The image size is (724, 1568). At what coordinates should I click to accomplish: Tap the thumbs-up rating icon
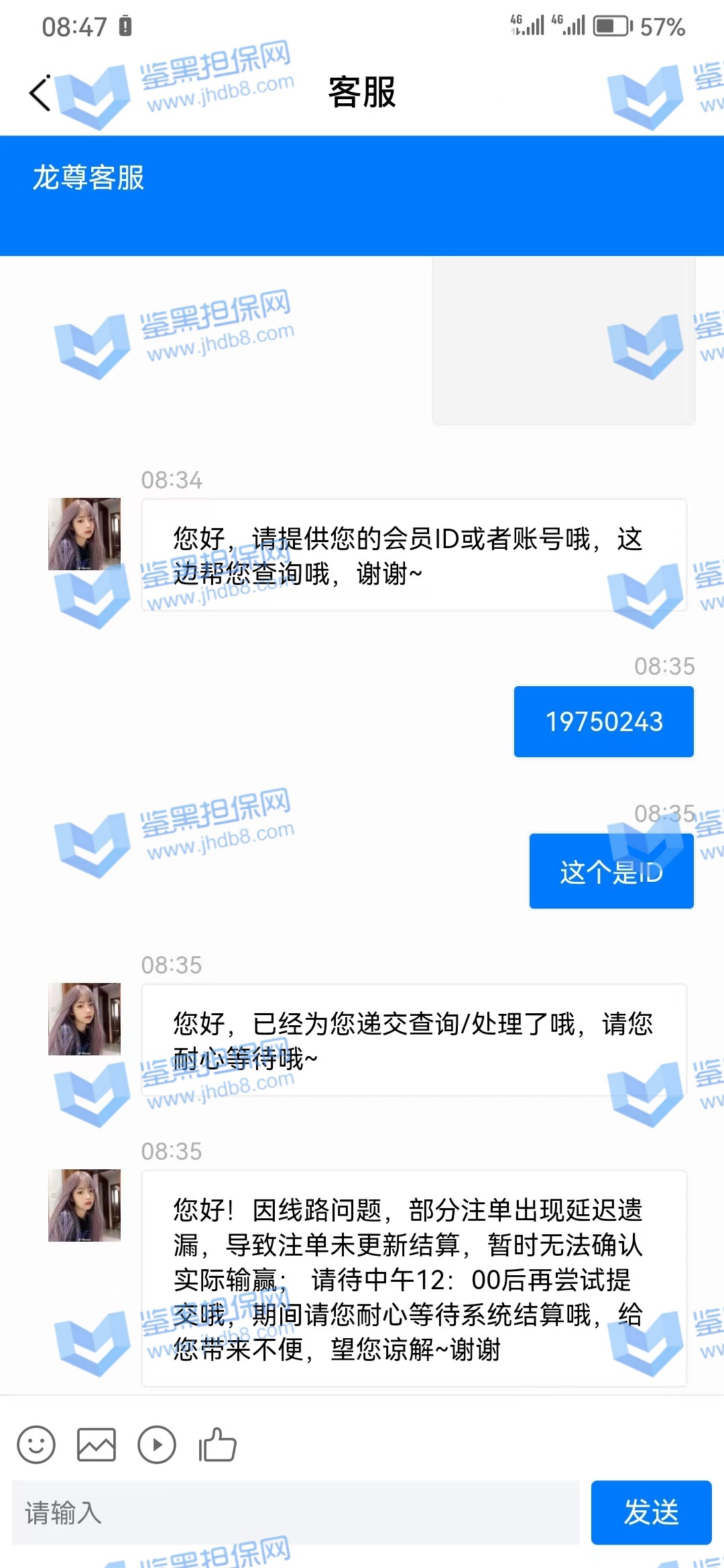[218, 1444]
